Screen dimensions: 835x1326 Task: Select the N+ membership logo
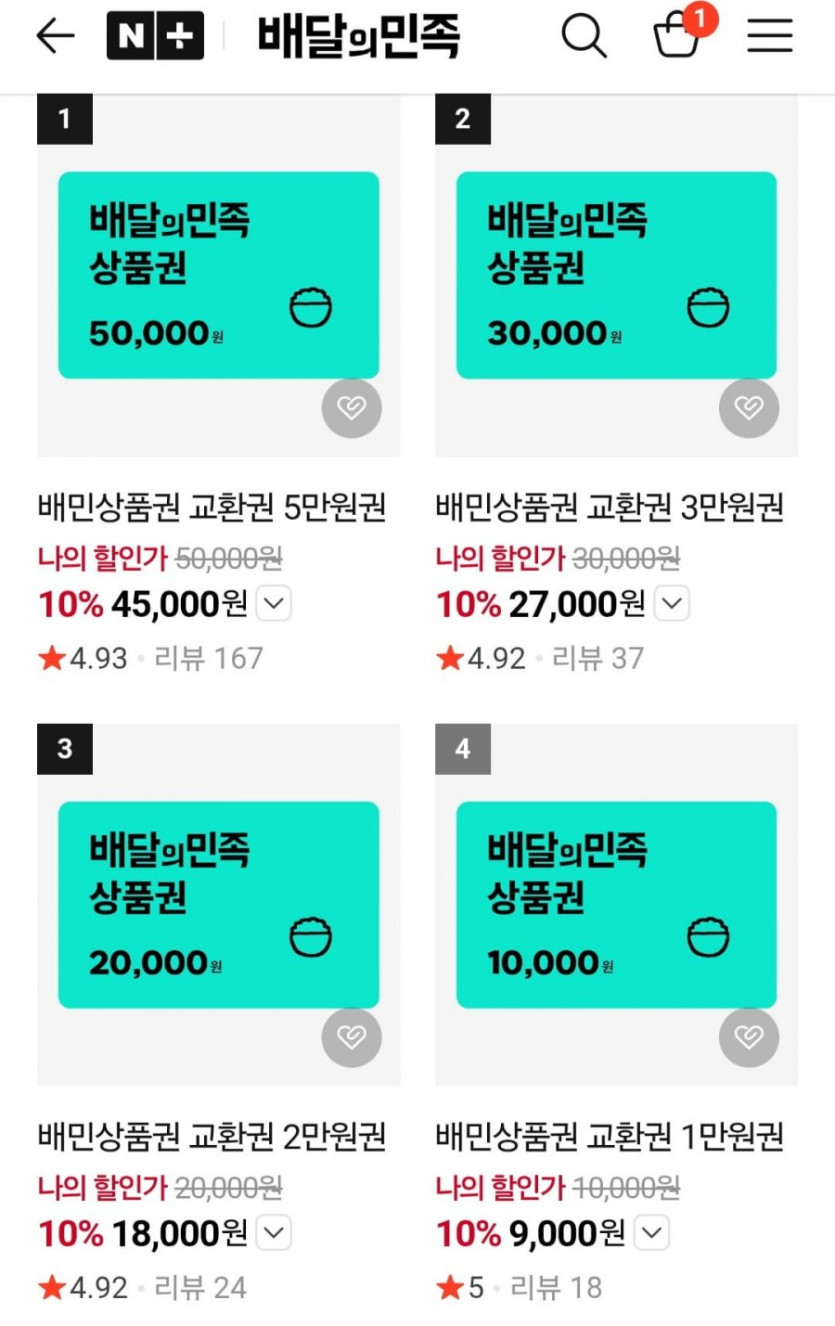pos(155,33)
